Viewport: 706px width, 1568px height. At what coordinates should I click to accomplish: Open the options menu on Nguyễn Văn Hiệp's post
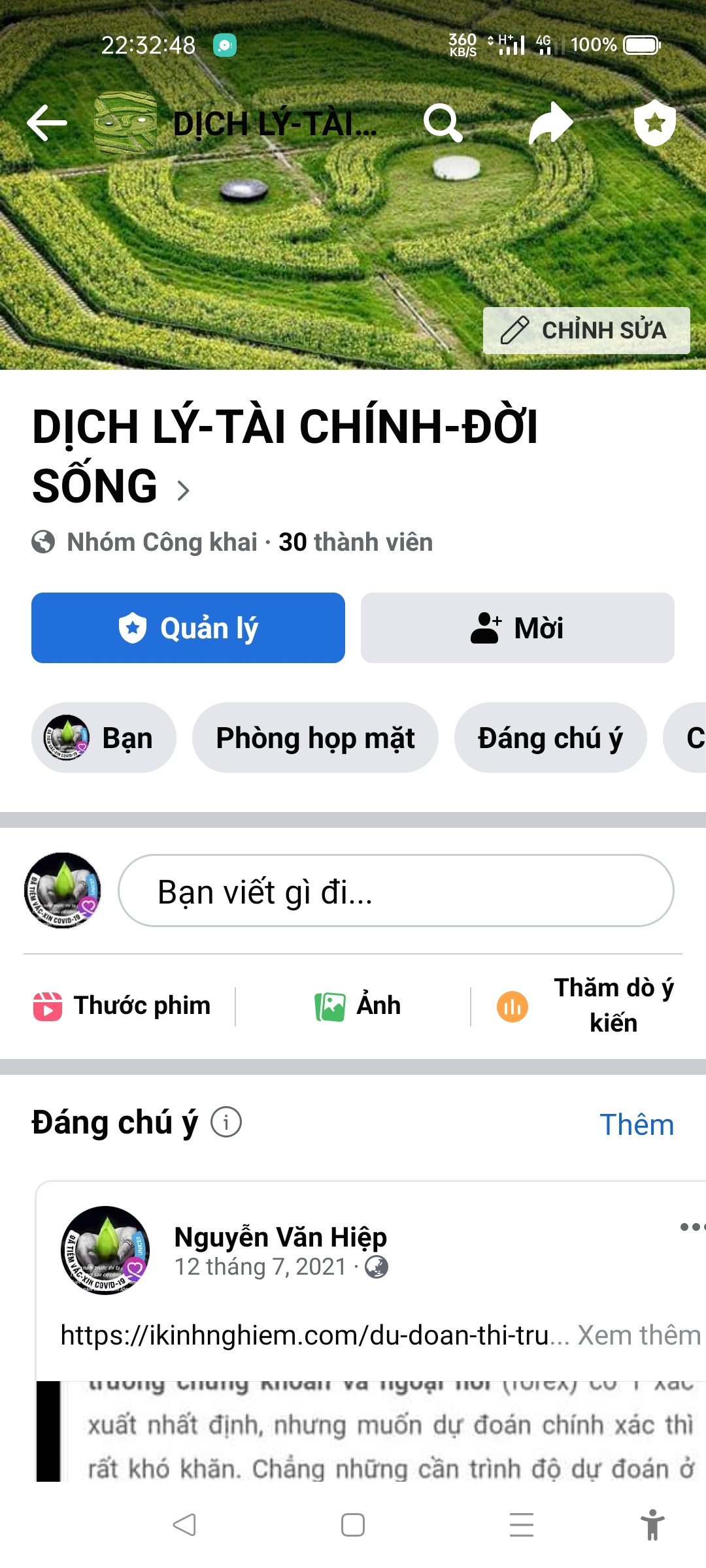690,1227
